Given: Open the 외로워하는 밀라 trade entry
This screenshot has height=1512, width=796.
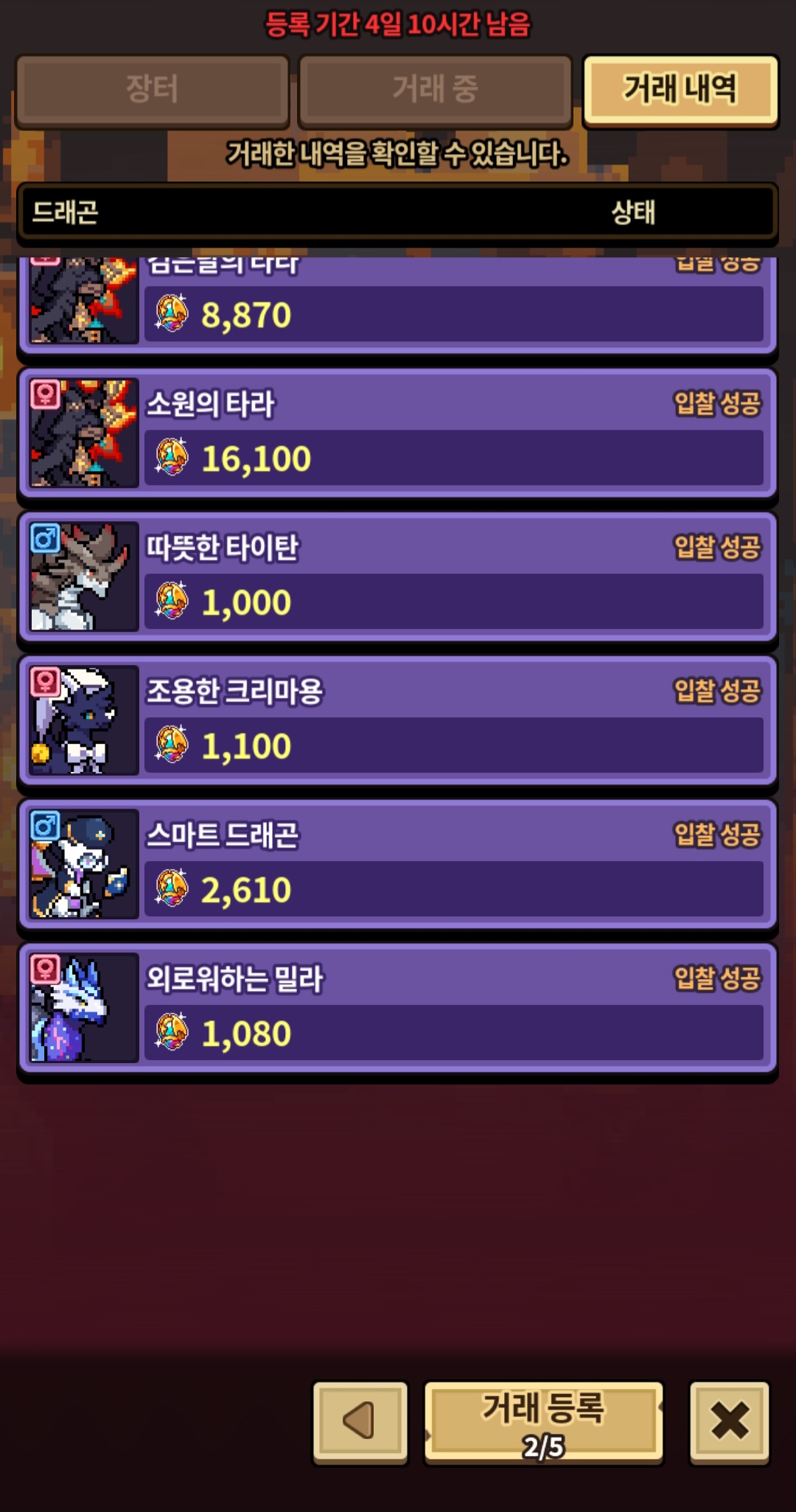Looking at the screenshot, I should coord(398,1008).
